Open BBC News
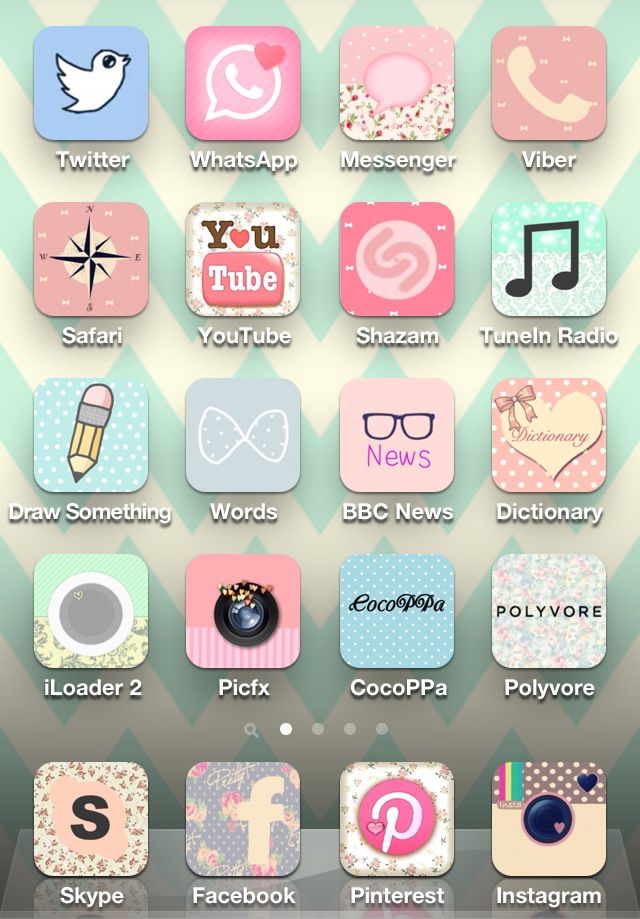The image size is (640, 919). click(397, 435)
